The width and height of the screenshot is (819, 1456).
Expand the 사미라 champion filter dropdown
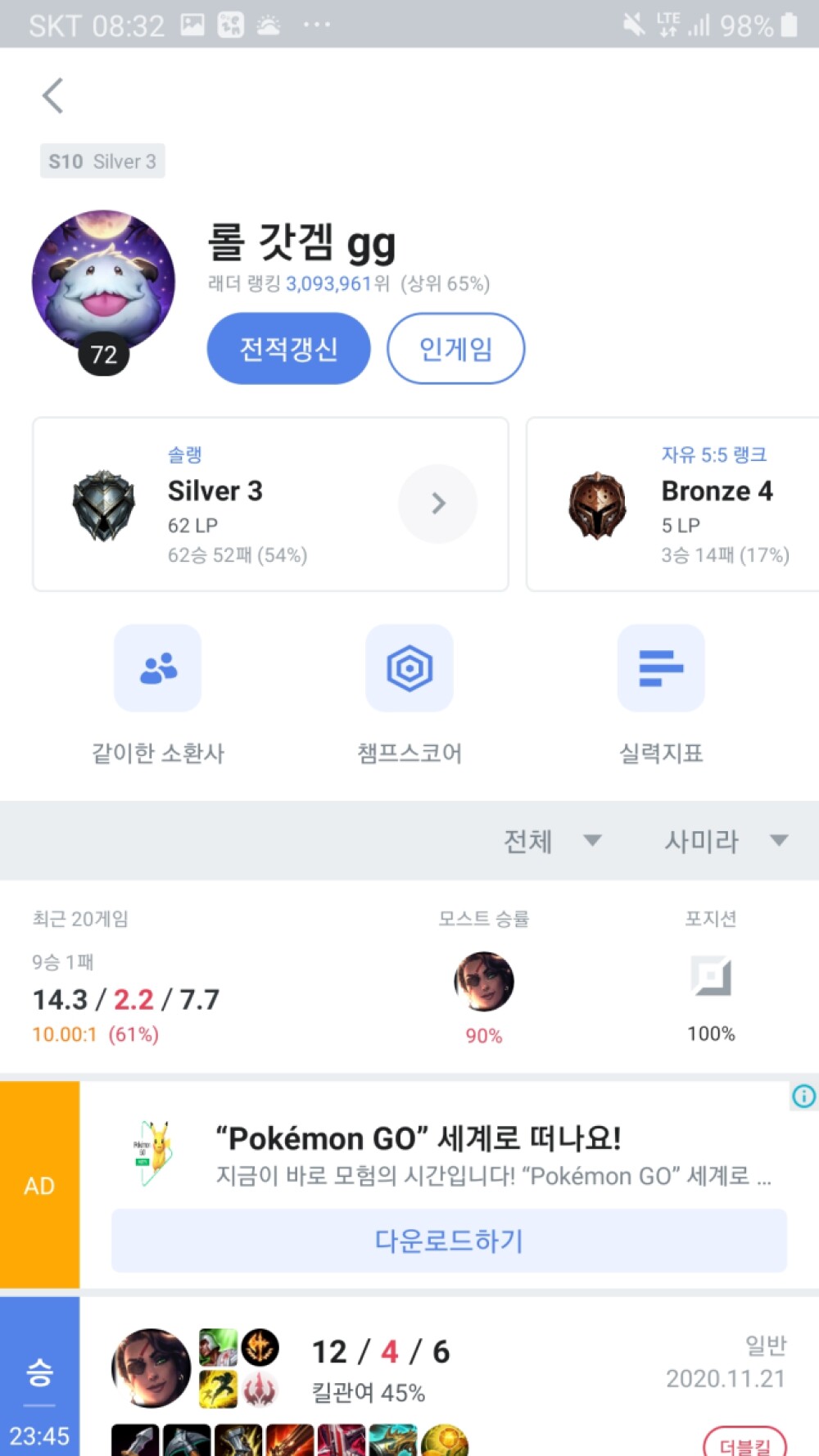tap(725, 841)
